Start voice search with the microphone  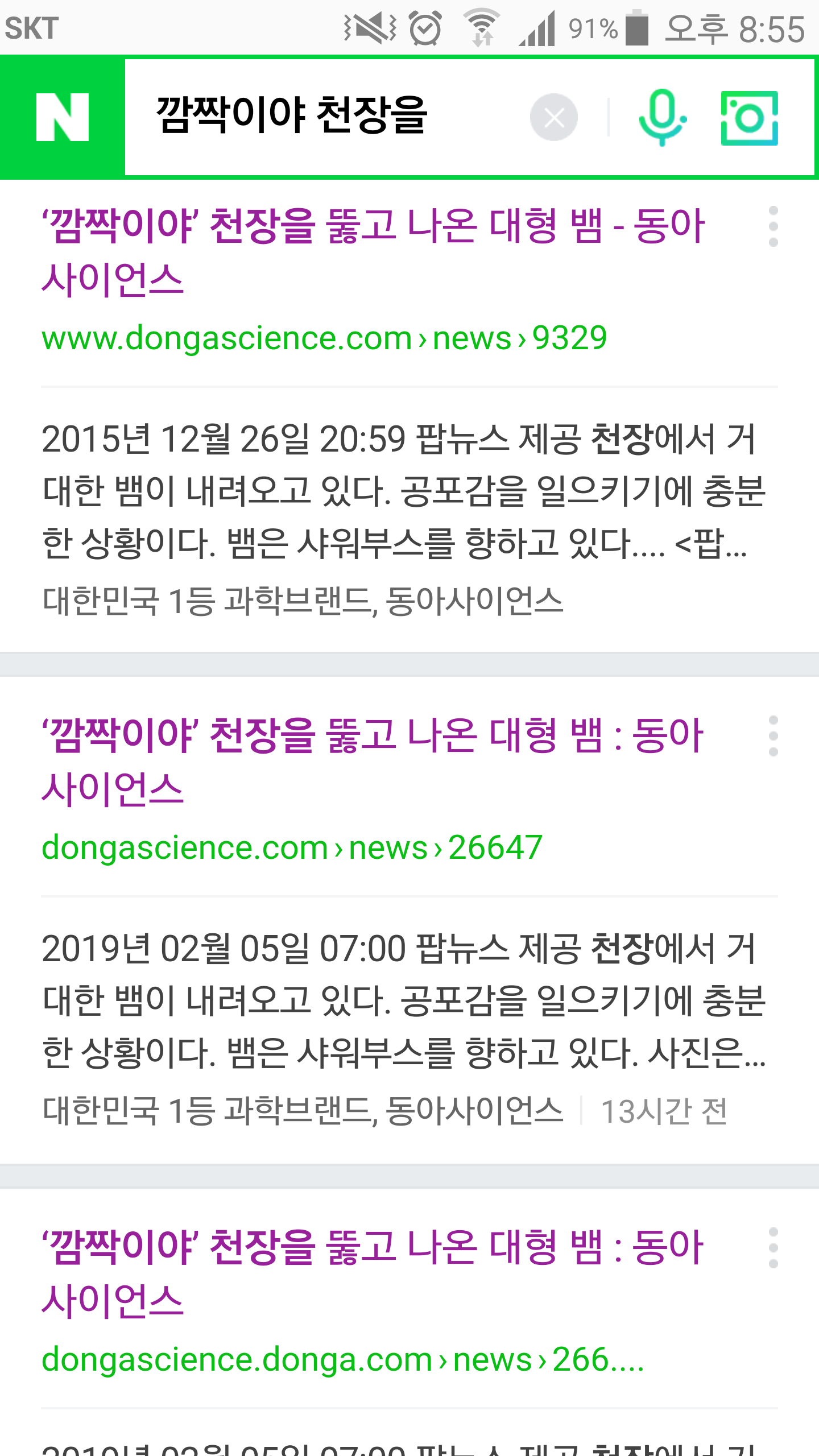tap(662, 117)
